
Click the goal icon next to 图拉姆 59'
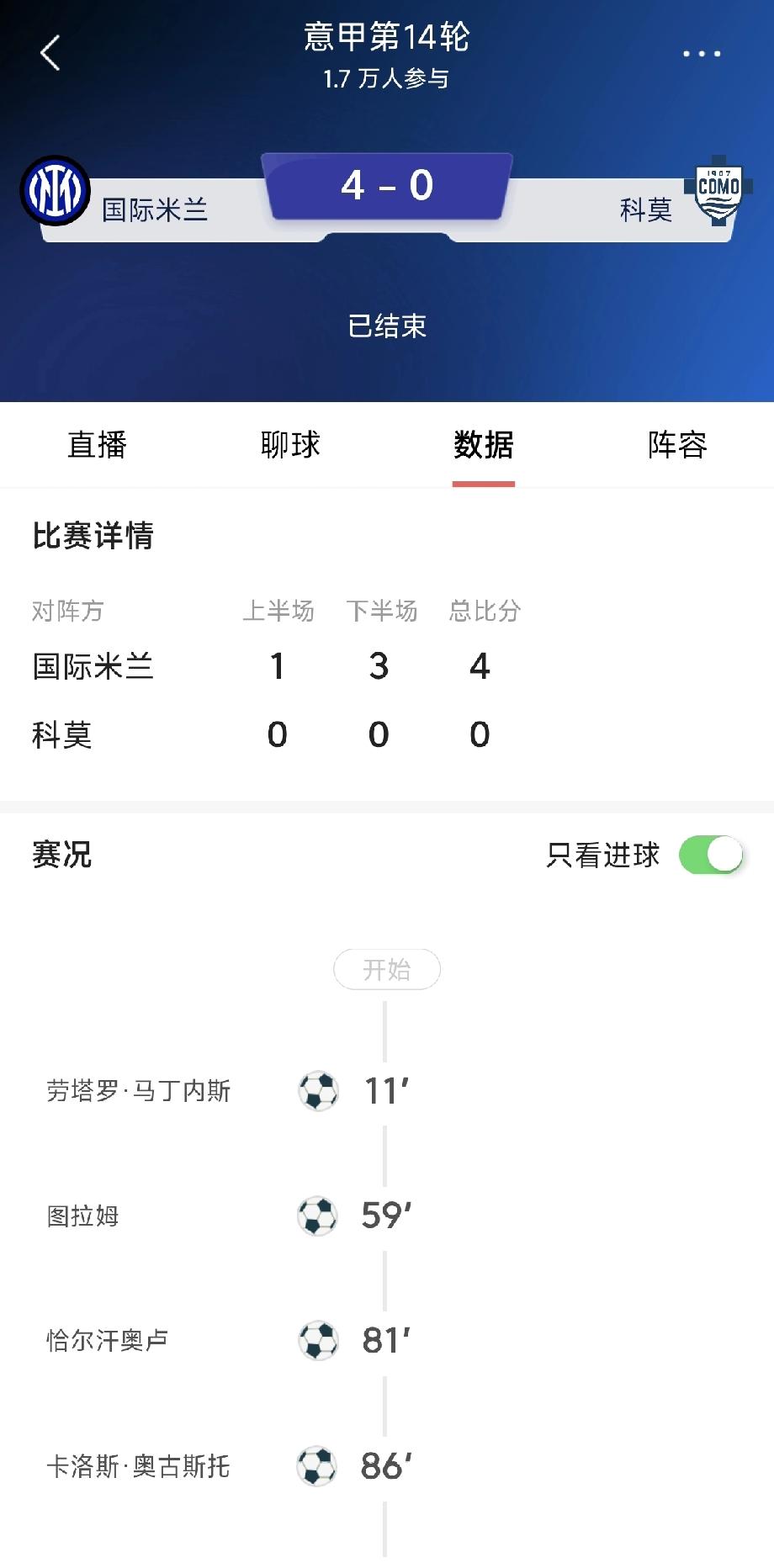click(x=317, y=1215)
